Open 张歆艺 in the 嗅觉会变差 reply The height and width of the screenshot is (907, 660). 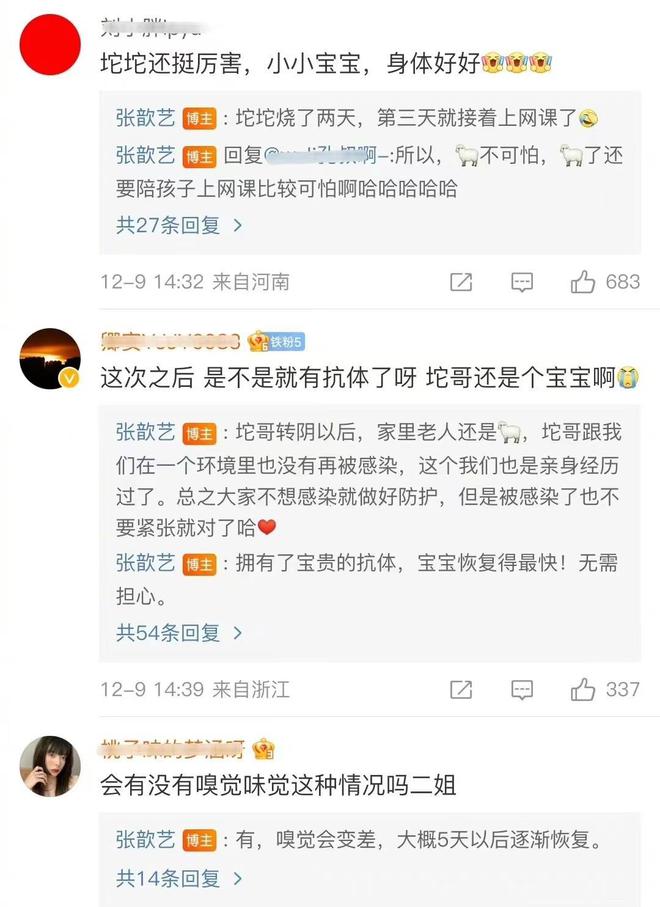coord(145,840)
